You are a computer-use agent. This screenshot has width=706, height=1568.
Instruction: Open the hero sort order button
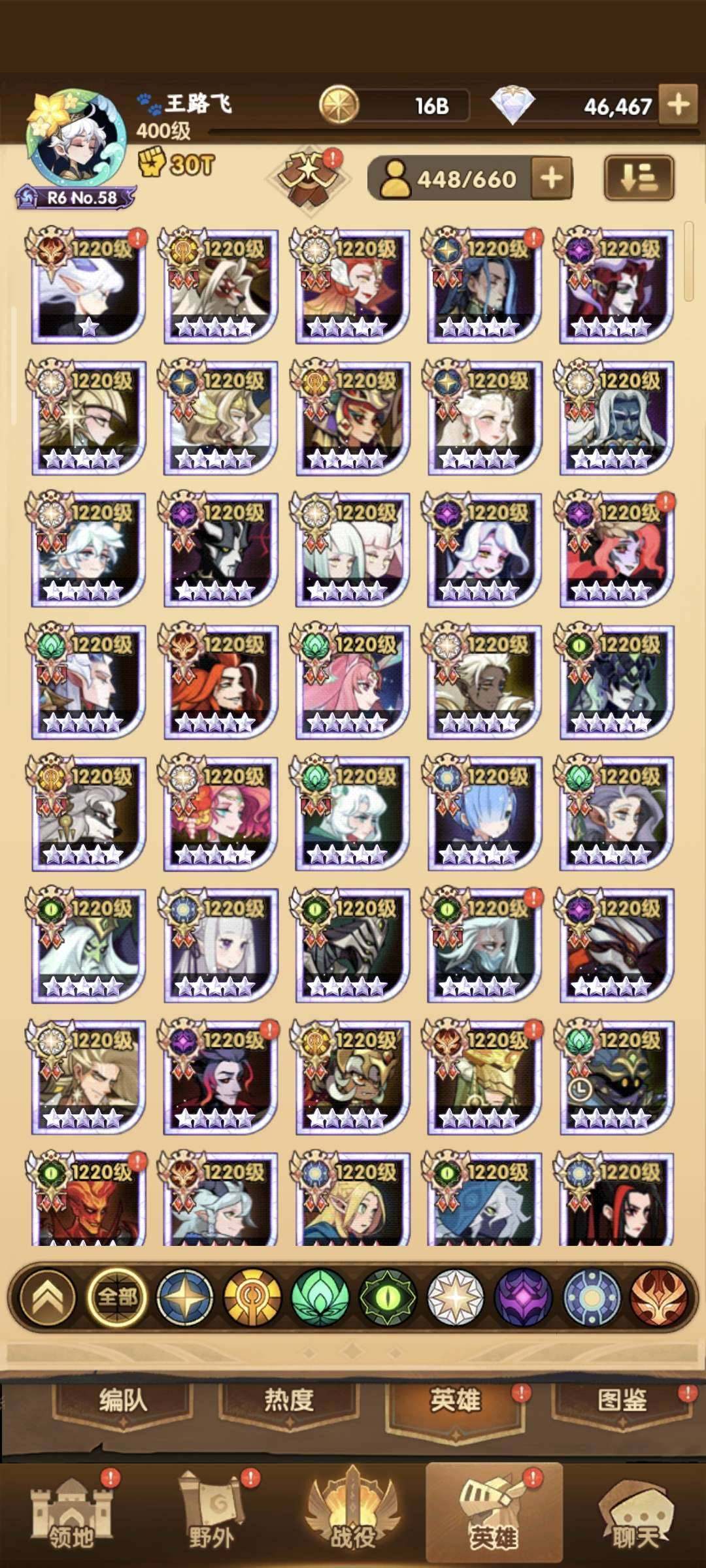pos(639,178)
